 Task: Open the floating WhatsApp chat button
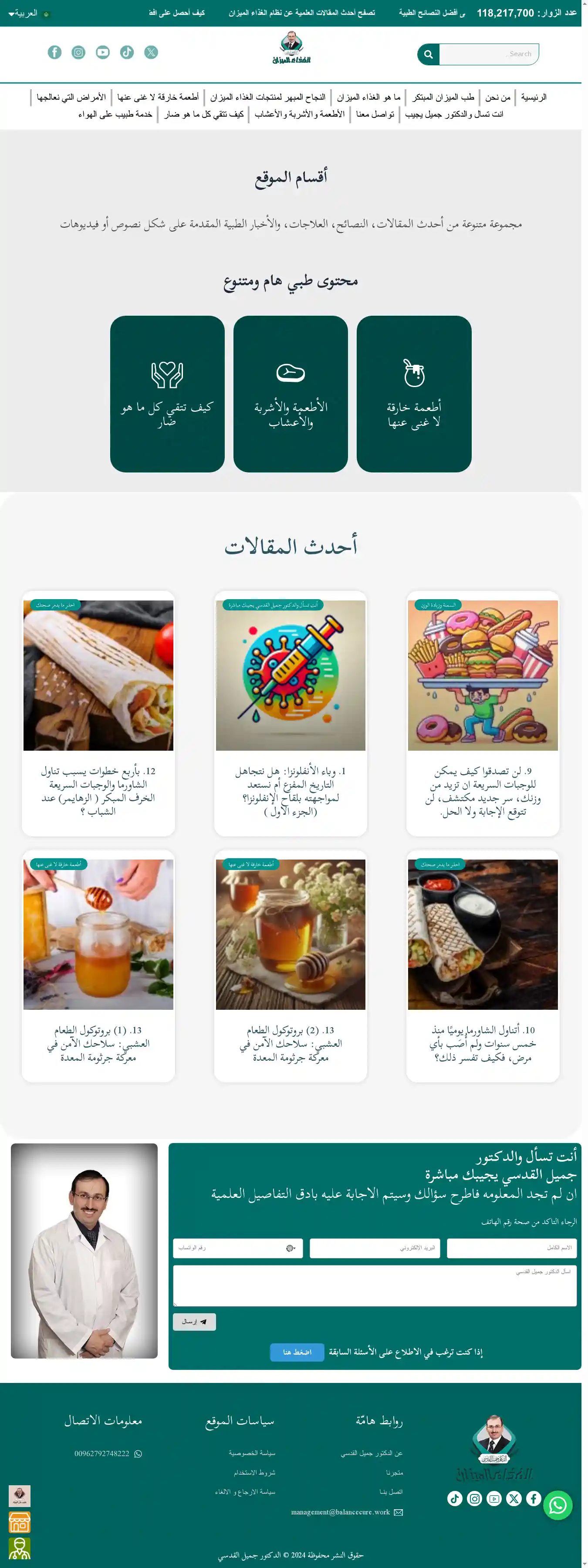click(x=557, y=1505)
